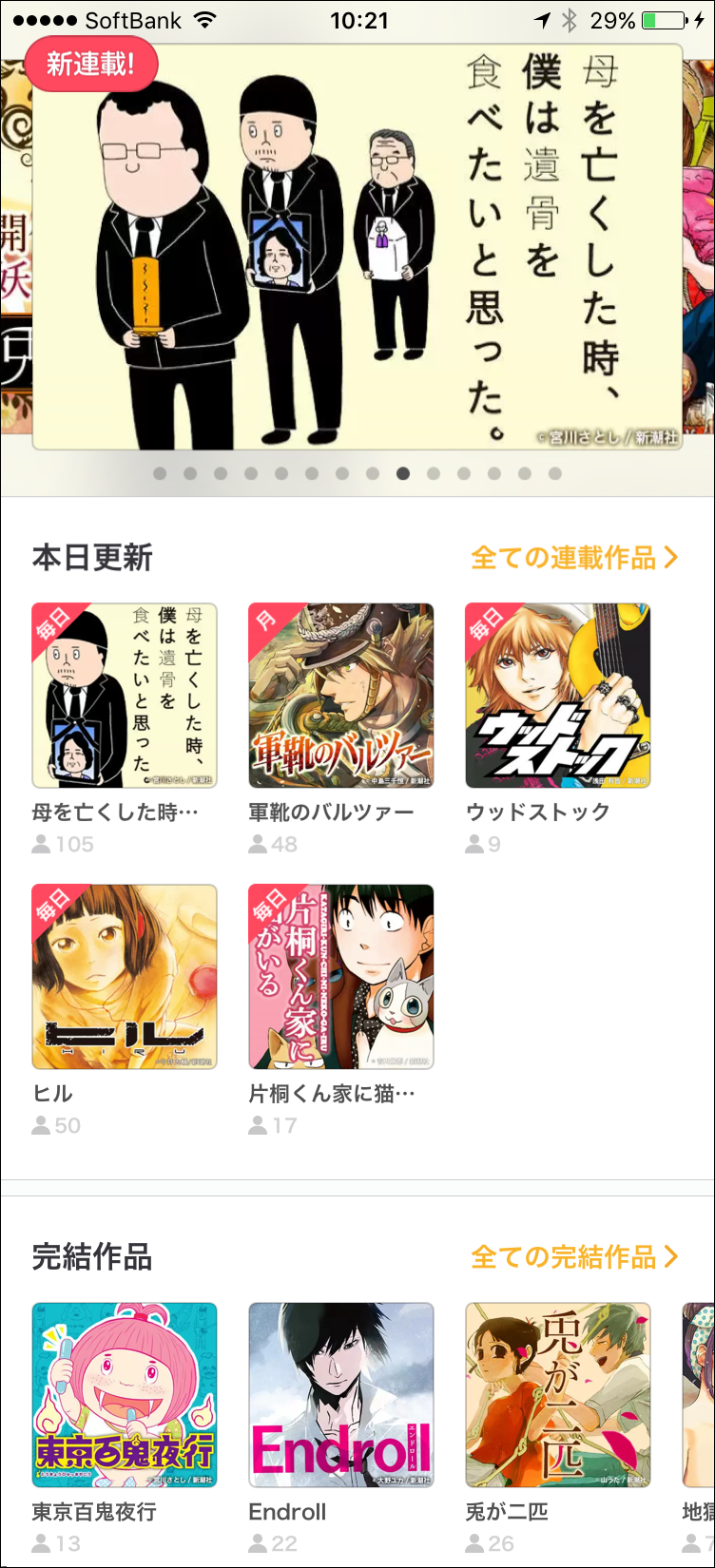Open manga 軍靴のバルツァー
Screen dimensions: 715x1568
341,697
